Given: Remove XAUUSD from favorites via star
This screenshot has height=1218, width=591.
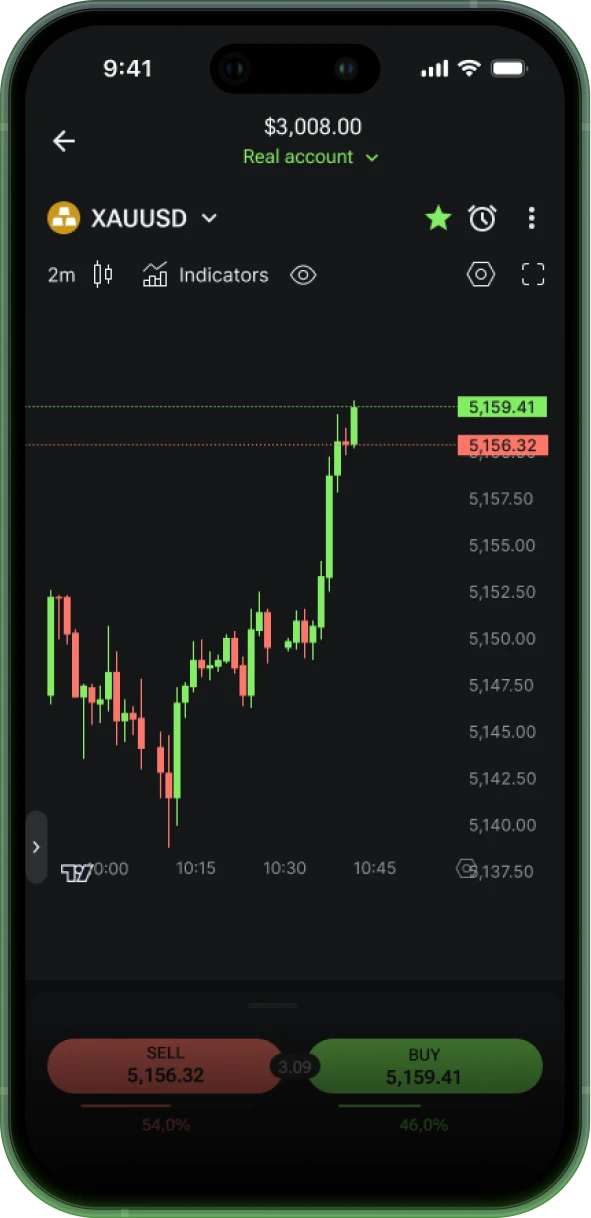Looking at the screenshot, I should point(438,218).
